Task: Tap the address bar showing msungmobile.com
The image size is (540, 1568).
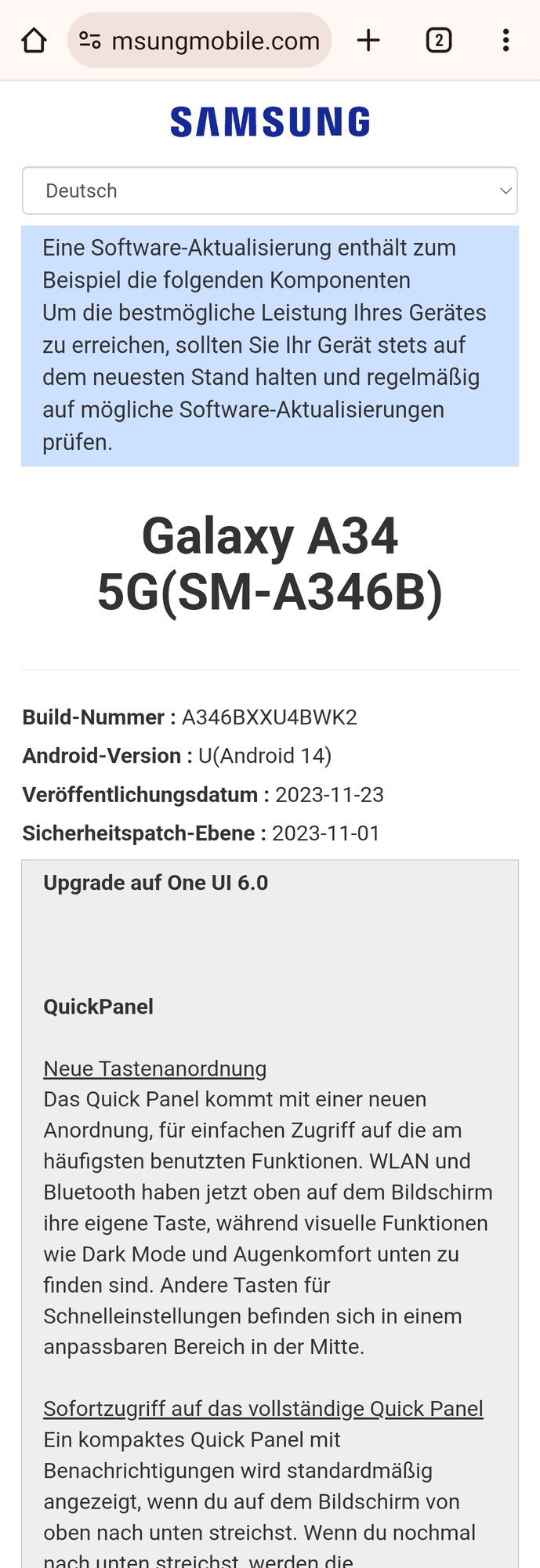Action: point(216,40)
